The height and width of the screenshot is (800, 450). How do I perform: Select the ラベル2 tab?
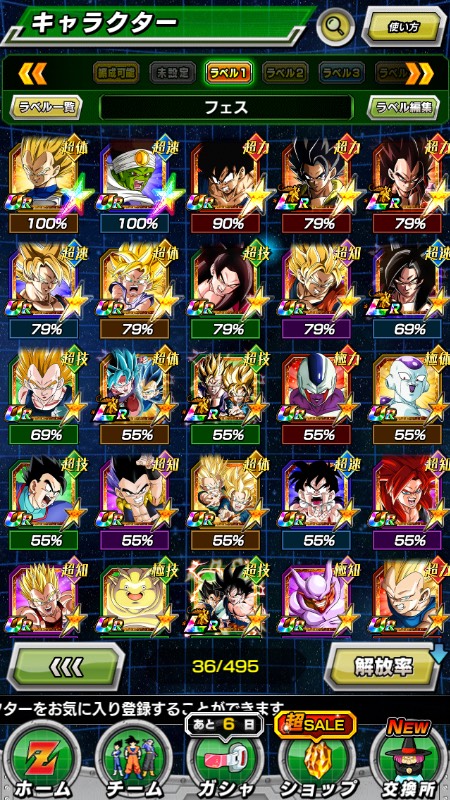coord(285,73)
